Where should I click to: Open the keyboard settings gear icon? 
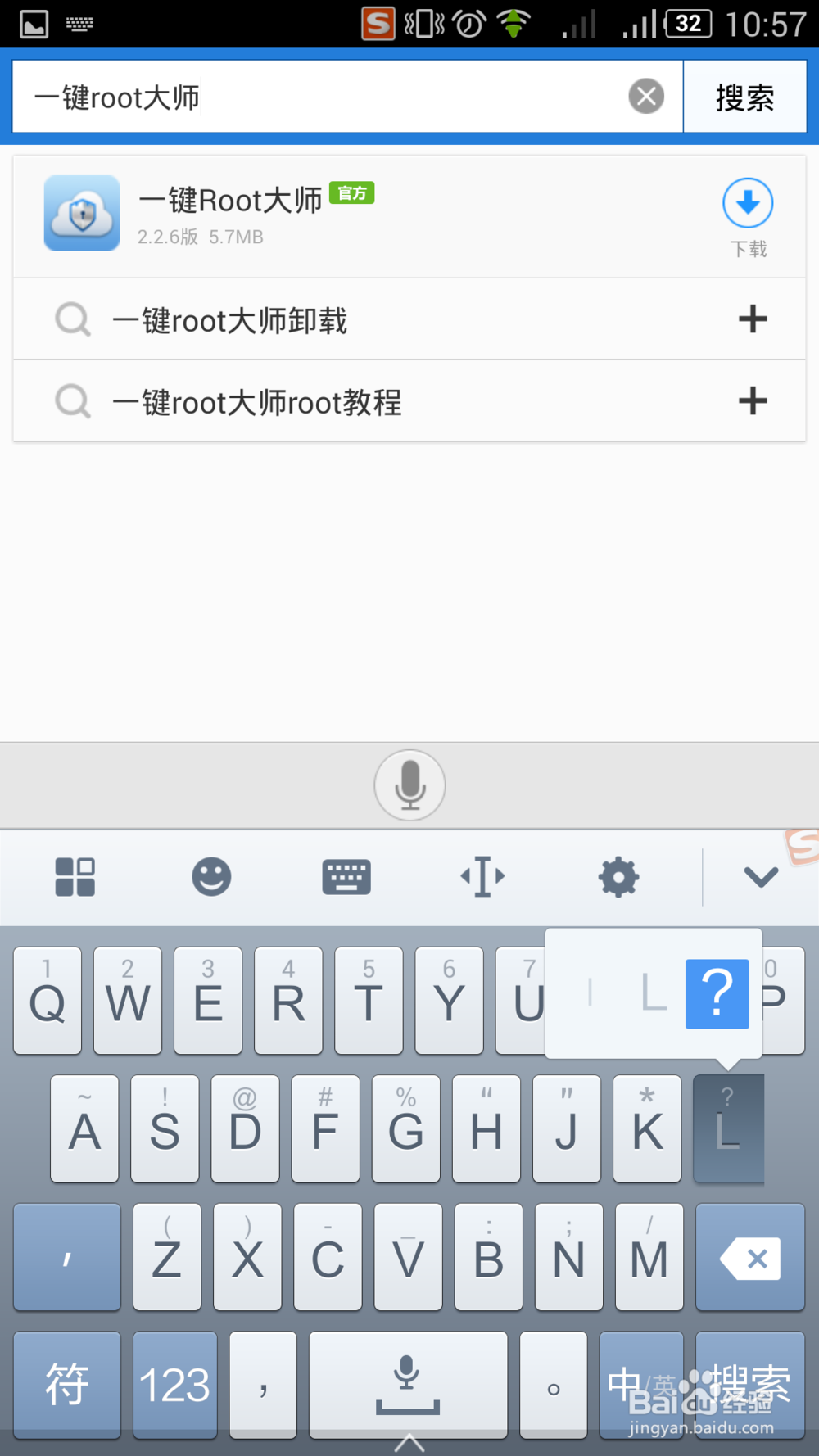(x=618, y=876)
